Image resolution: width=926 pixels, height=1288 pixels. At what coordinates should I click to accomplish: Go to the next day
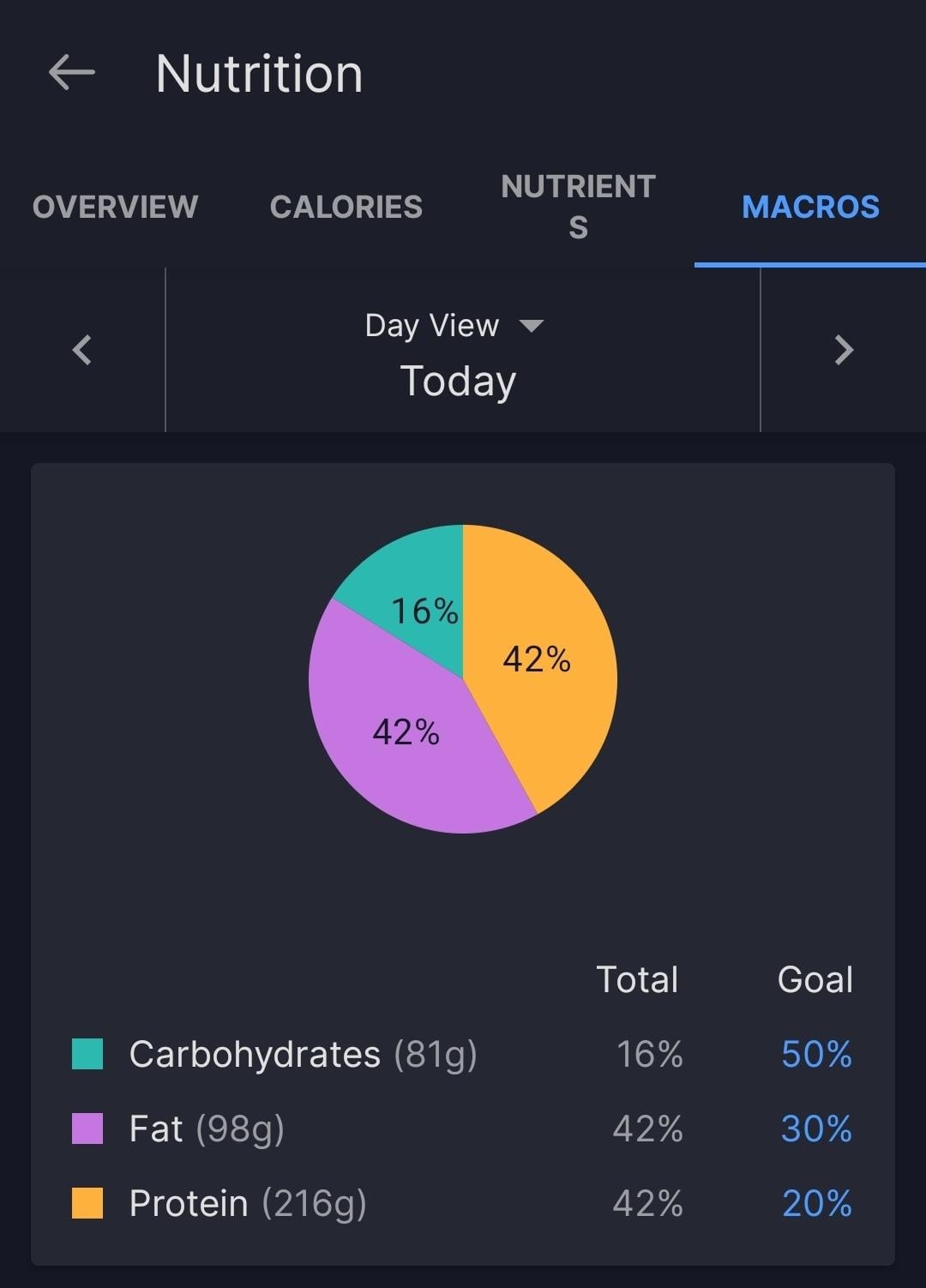click(x=844, y=350)
